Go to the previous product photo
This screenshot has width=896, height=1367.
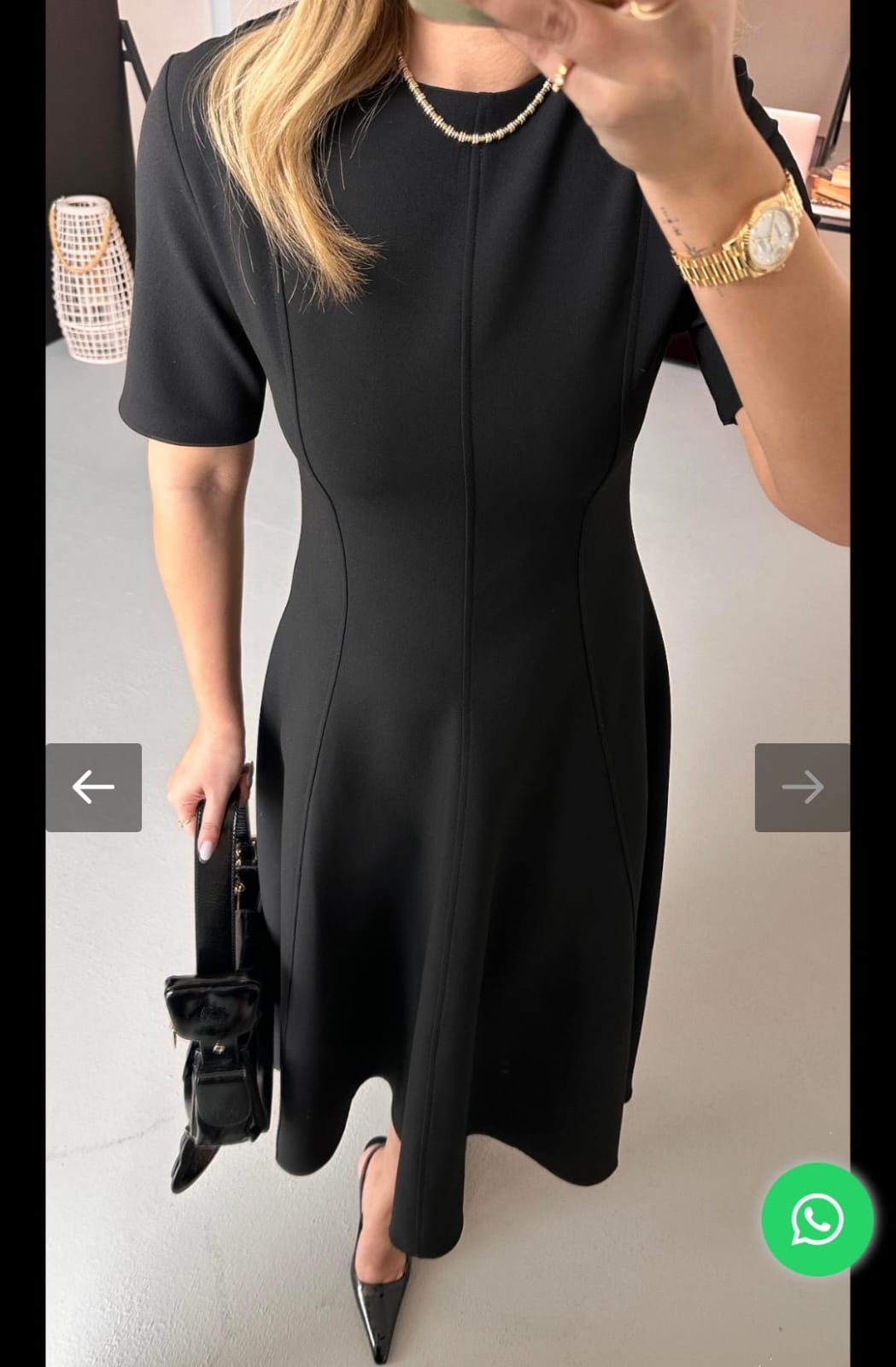(x=94, y=787)
